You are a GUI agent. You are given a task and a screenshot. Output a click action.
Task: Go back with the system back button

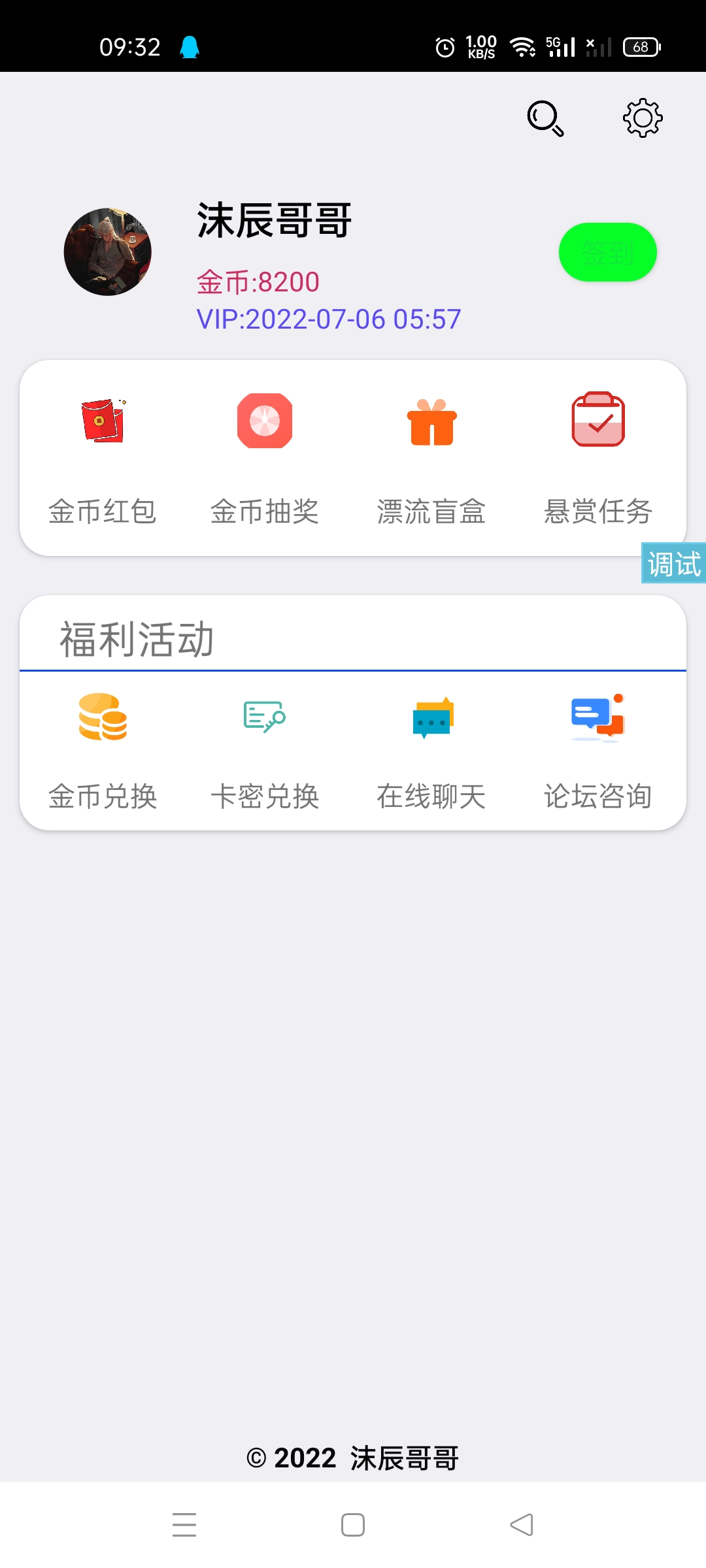pos(522,1525)
